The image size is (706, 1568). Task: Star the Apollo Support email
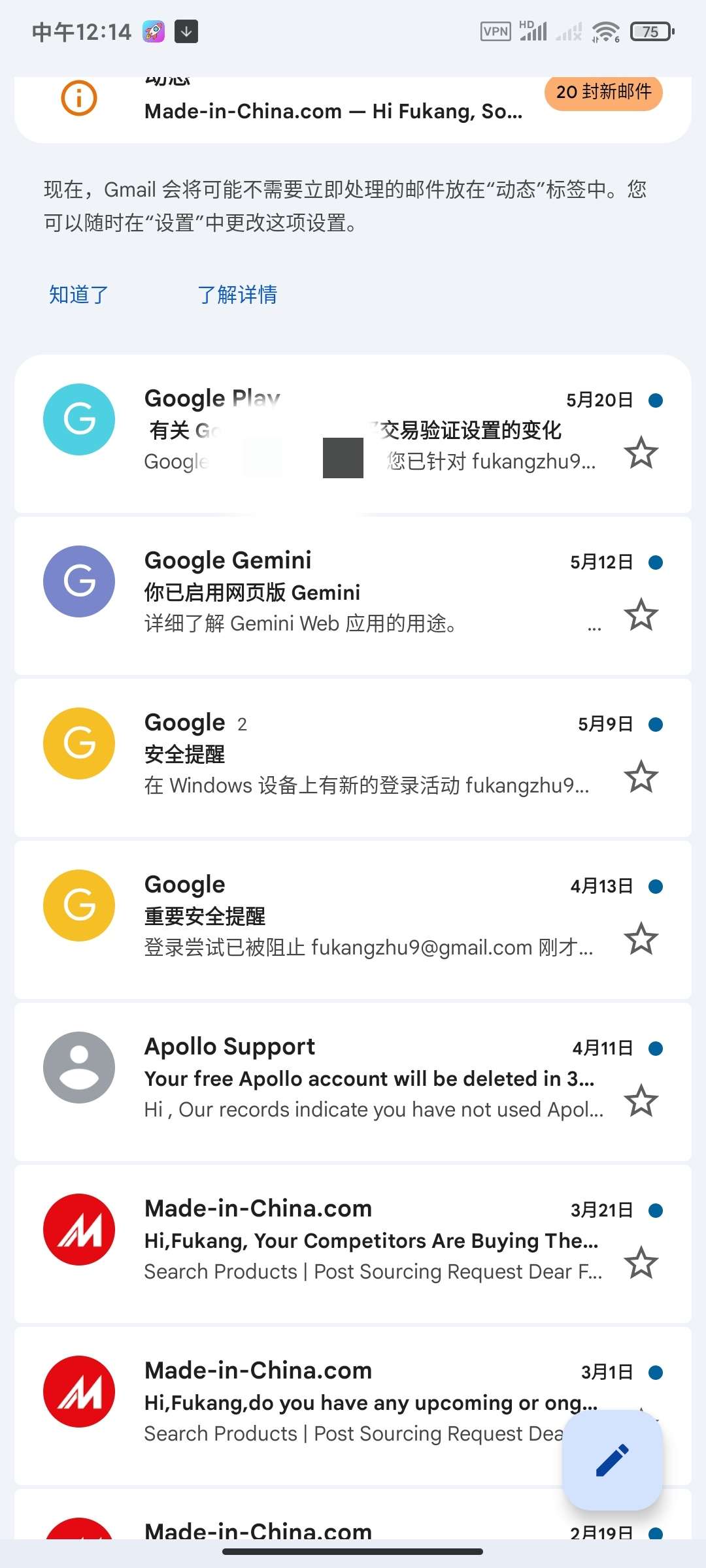641,1101
